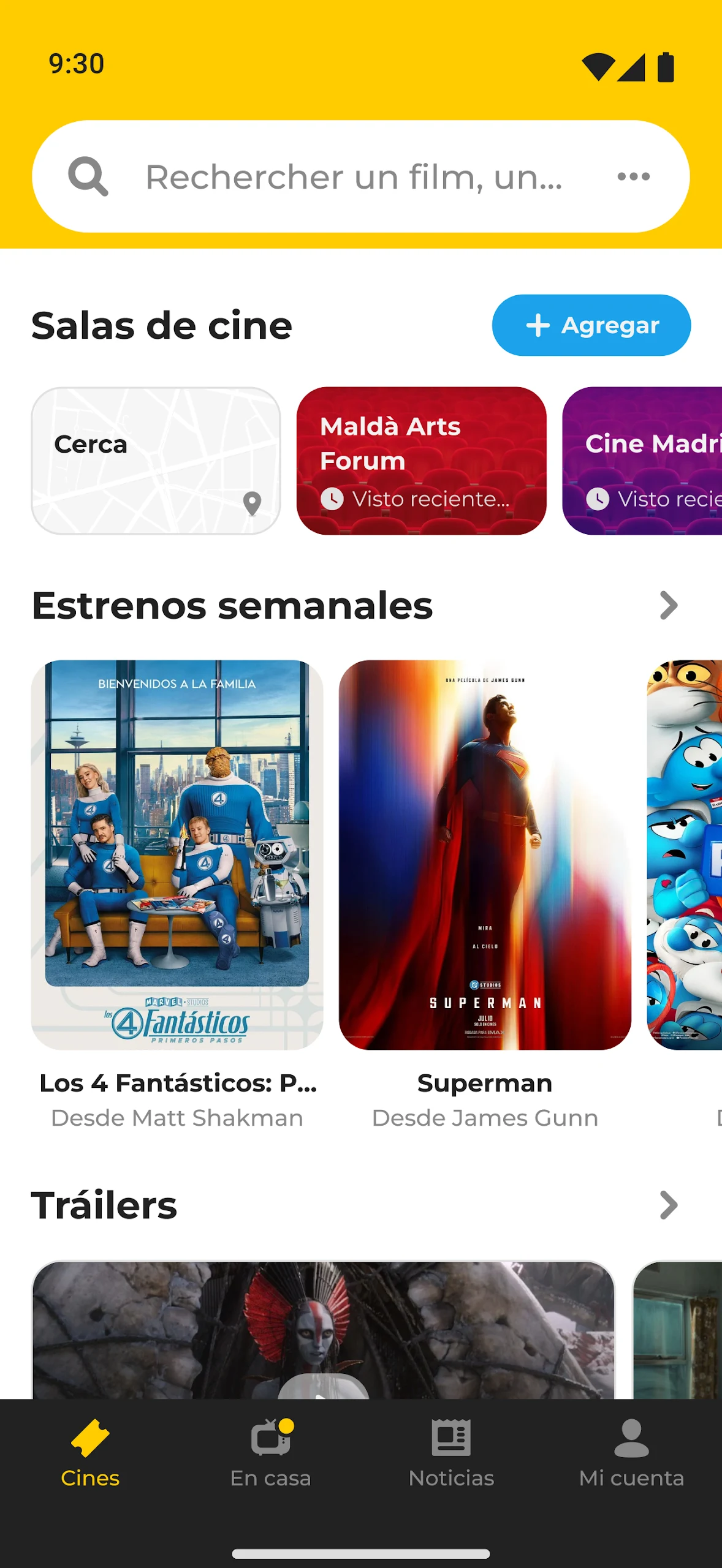The image size is (722, 1568).
Task: Tap the Agregar button to add cinema
Action: coord(591,325)
